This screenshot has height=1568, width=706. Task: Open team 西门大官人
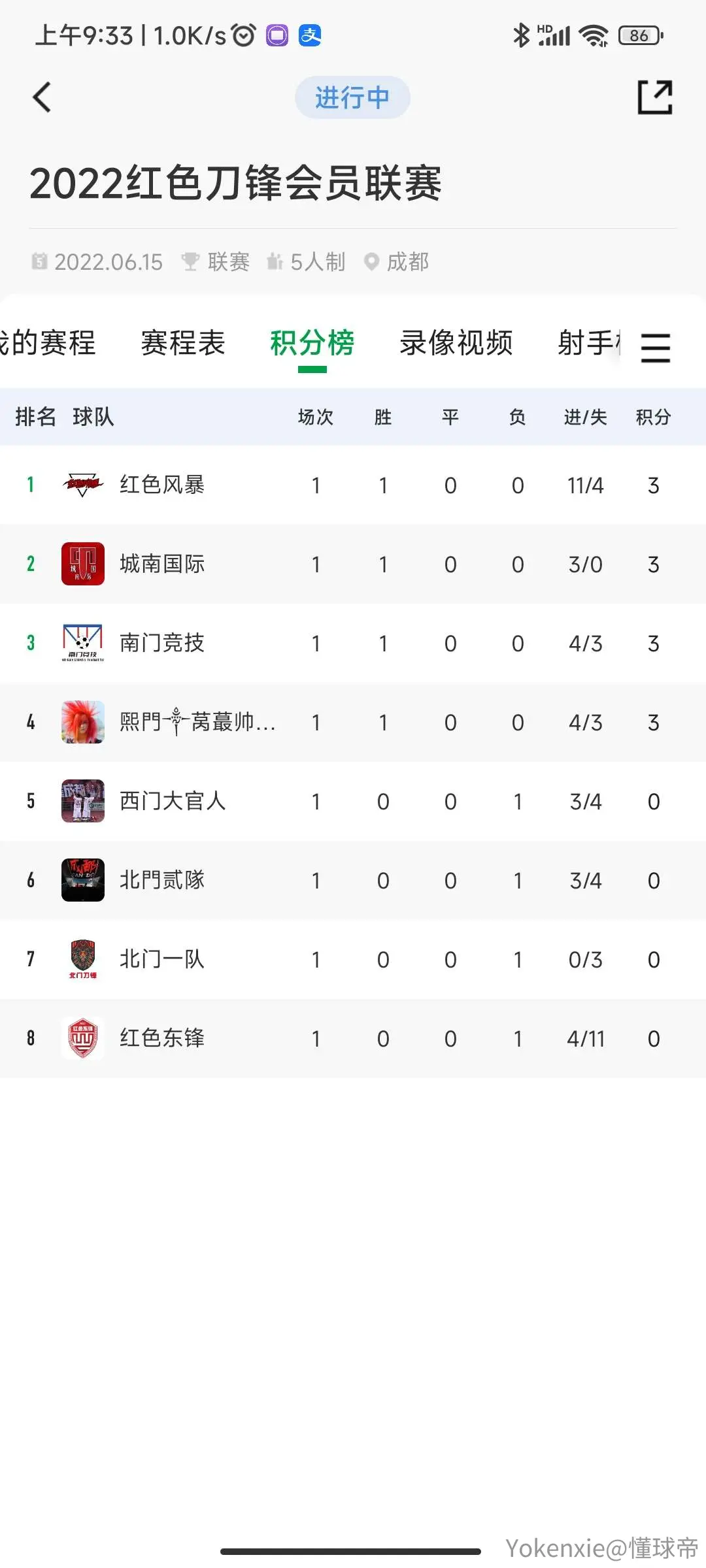(353, 801)
